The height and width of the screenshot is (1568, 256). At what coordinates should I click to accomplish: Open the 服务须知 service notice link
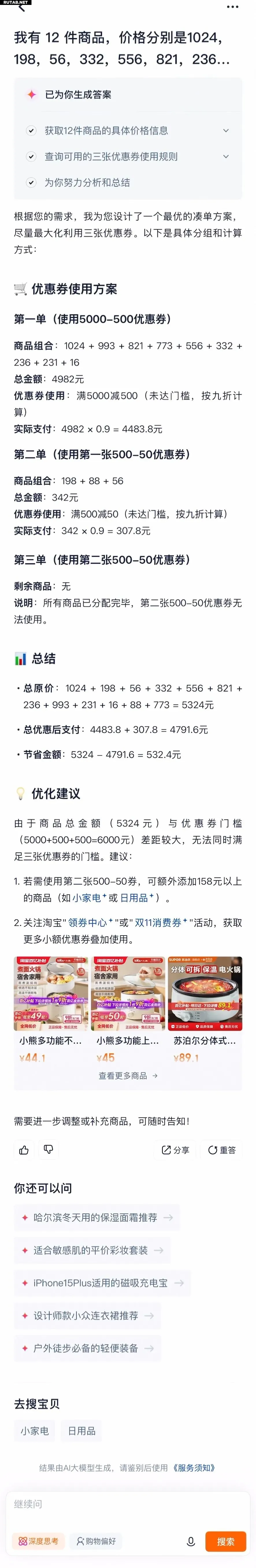pyautogui.click(x=193, y=1468)
